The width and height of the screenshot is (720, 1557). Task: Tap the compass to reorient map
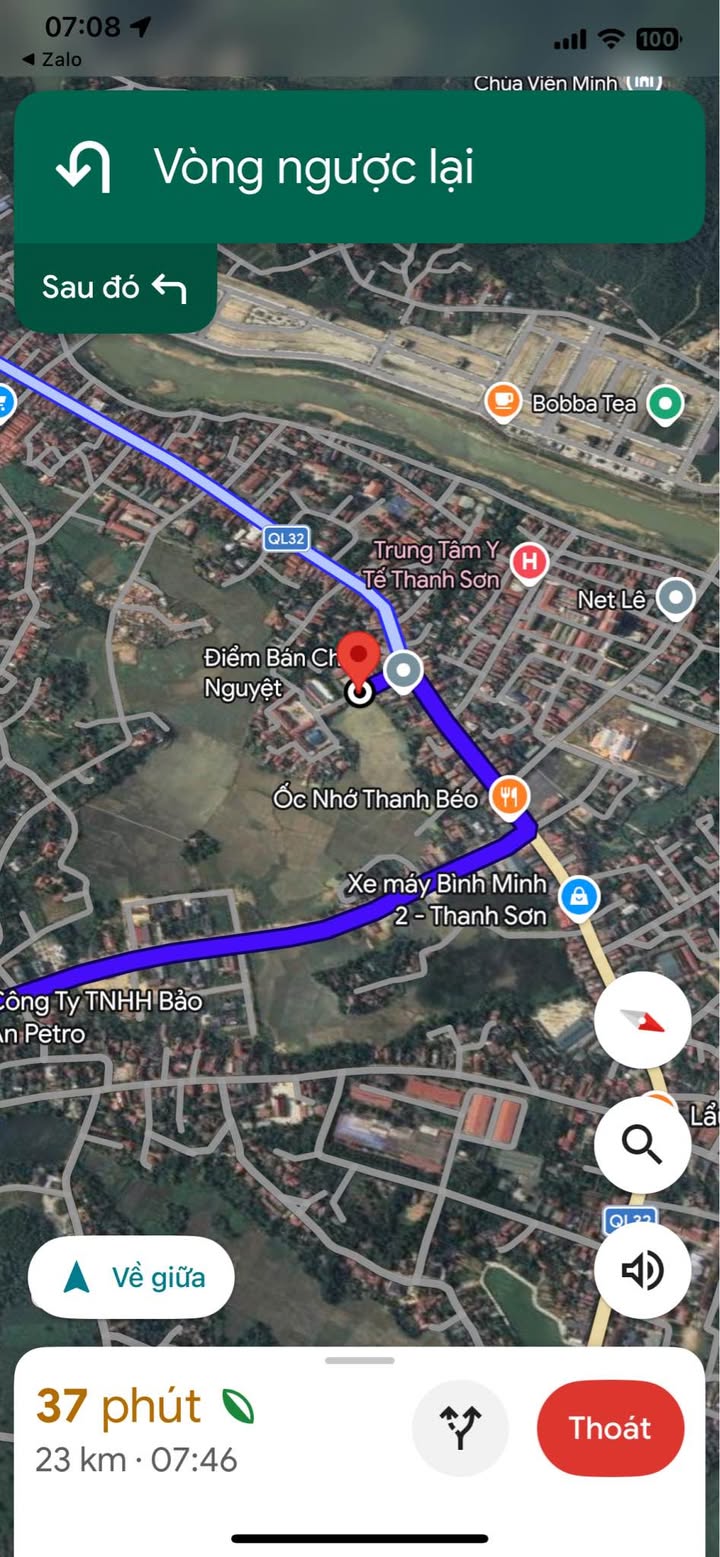642,1020
